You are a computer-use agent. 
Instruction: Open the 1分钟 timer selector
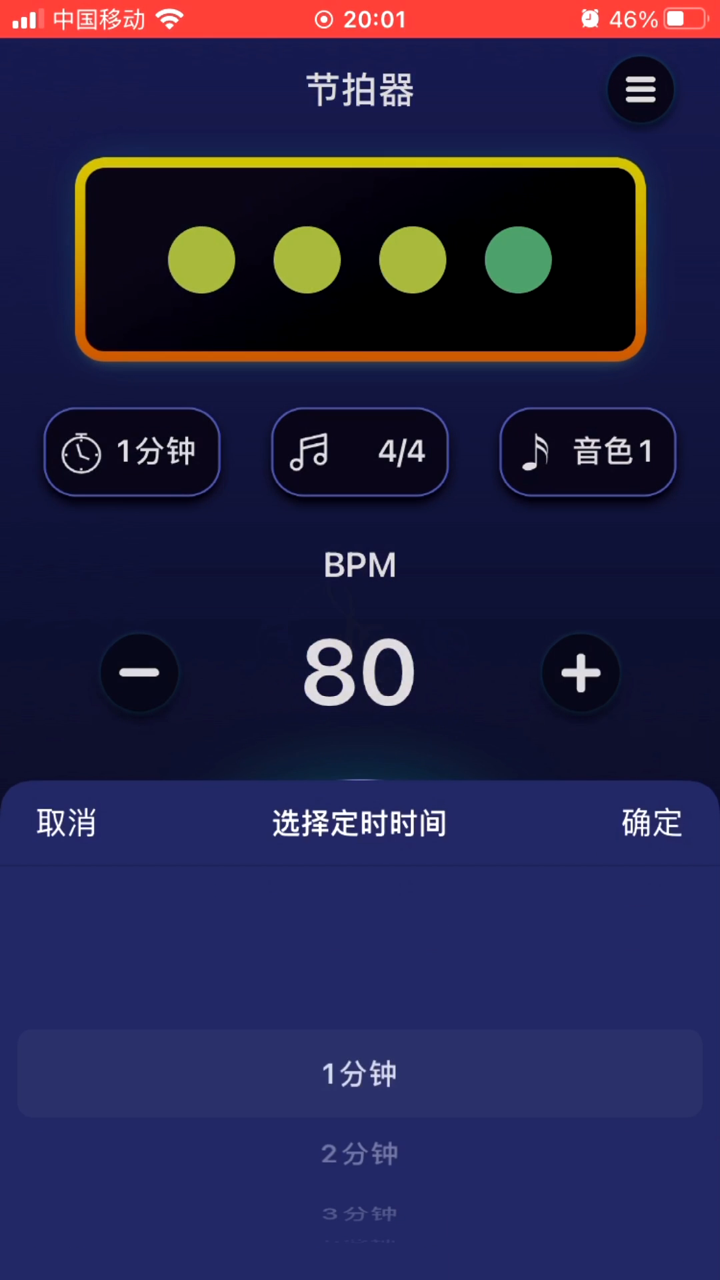[131, 452]
